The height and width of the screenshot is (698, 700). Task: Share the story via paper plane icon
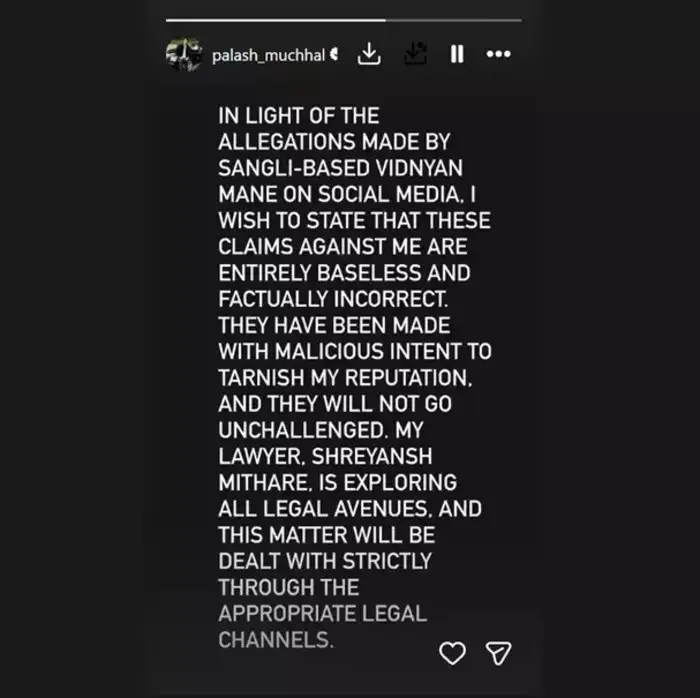pos(498,653)
